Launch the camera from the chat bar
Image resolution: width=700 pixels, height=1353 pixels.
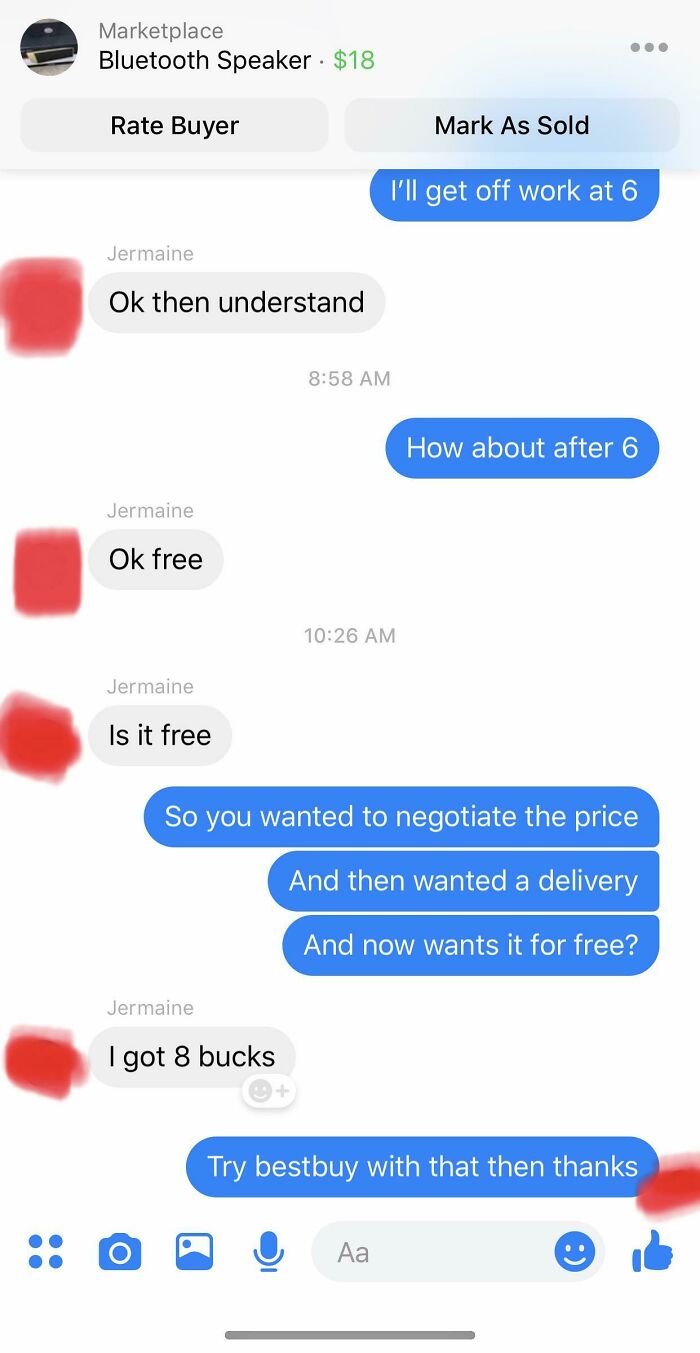point(120,1251)
